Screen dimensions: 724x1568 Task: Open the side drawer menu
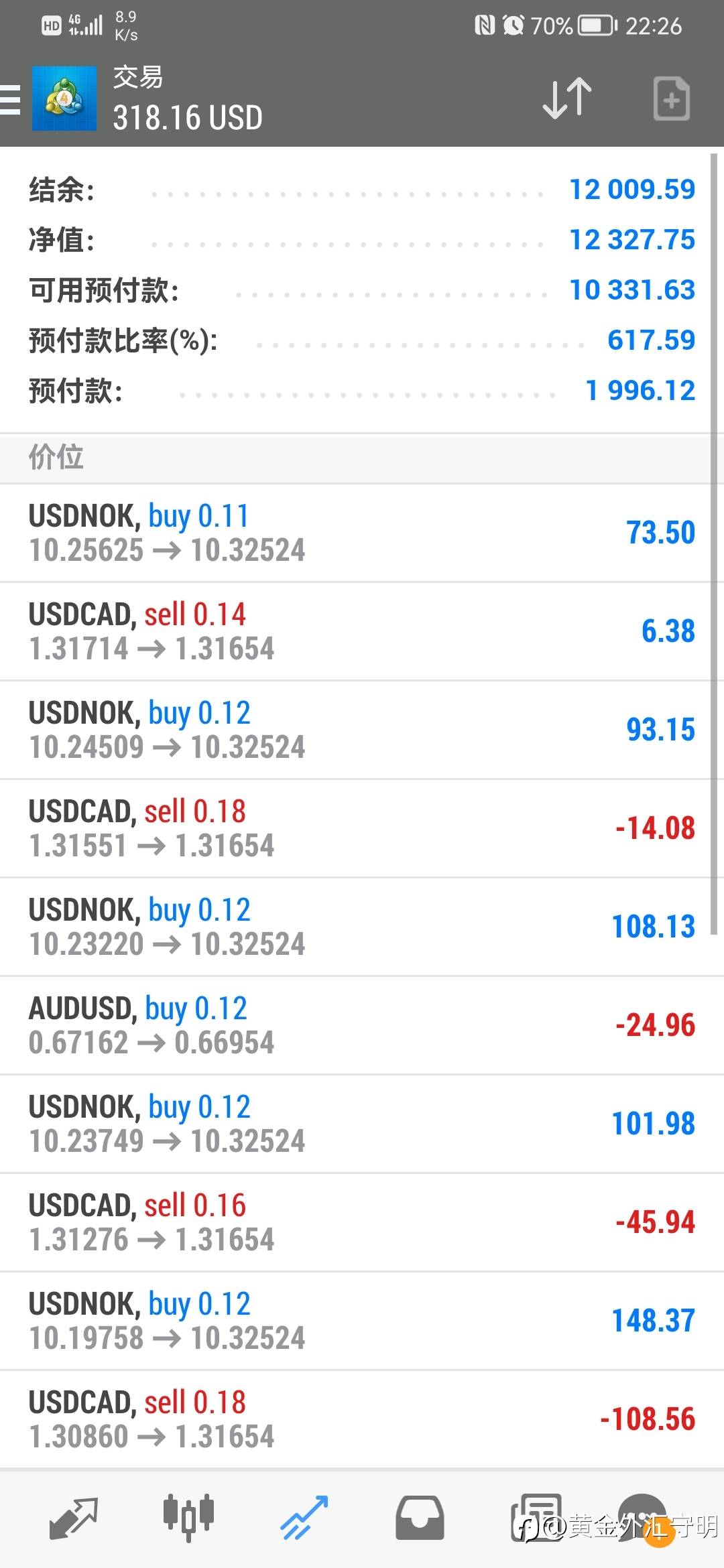[x=11, y=101]
